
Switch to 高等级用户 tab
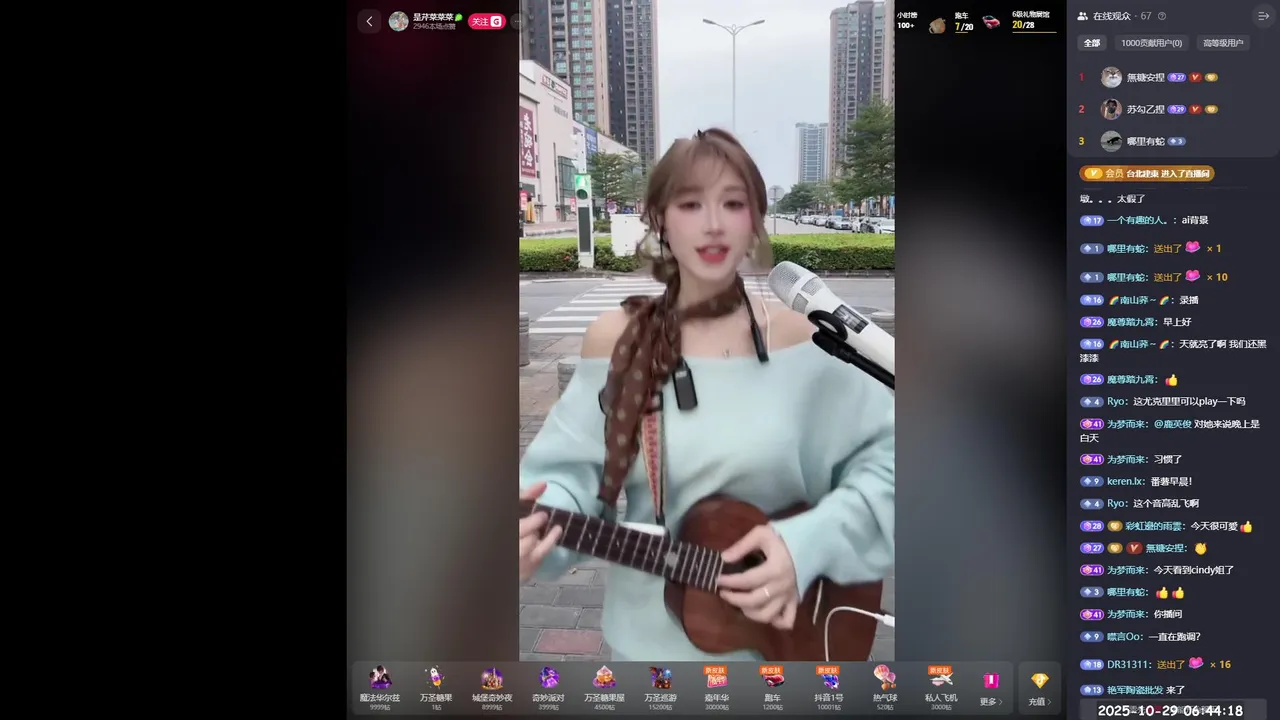click(x=1223, y=43)
